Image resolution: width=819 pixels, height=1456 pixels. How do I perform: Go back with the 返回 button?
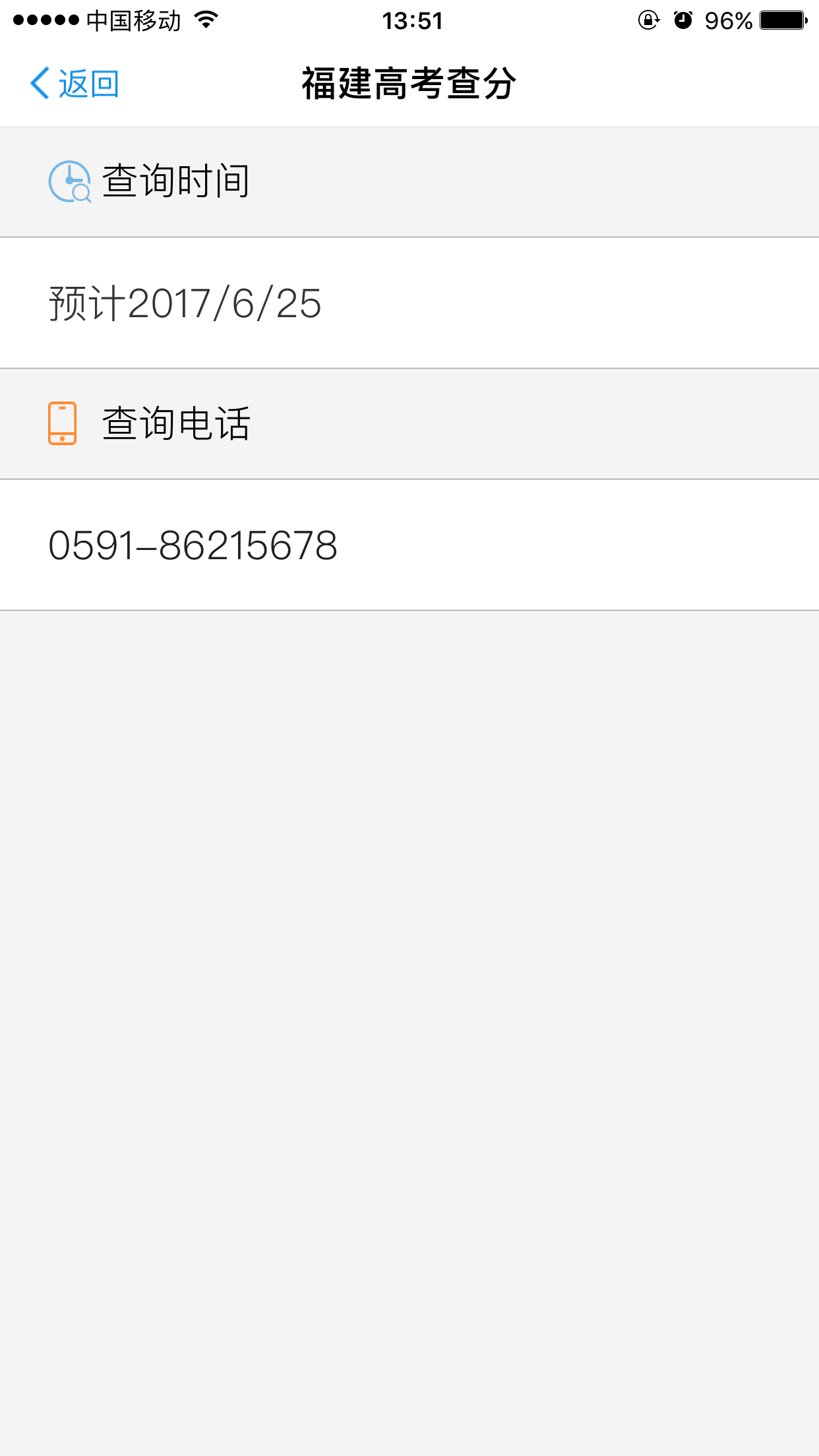point(75,84)
